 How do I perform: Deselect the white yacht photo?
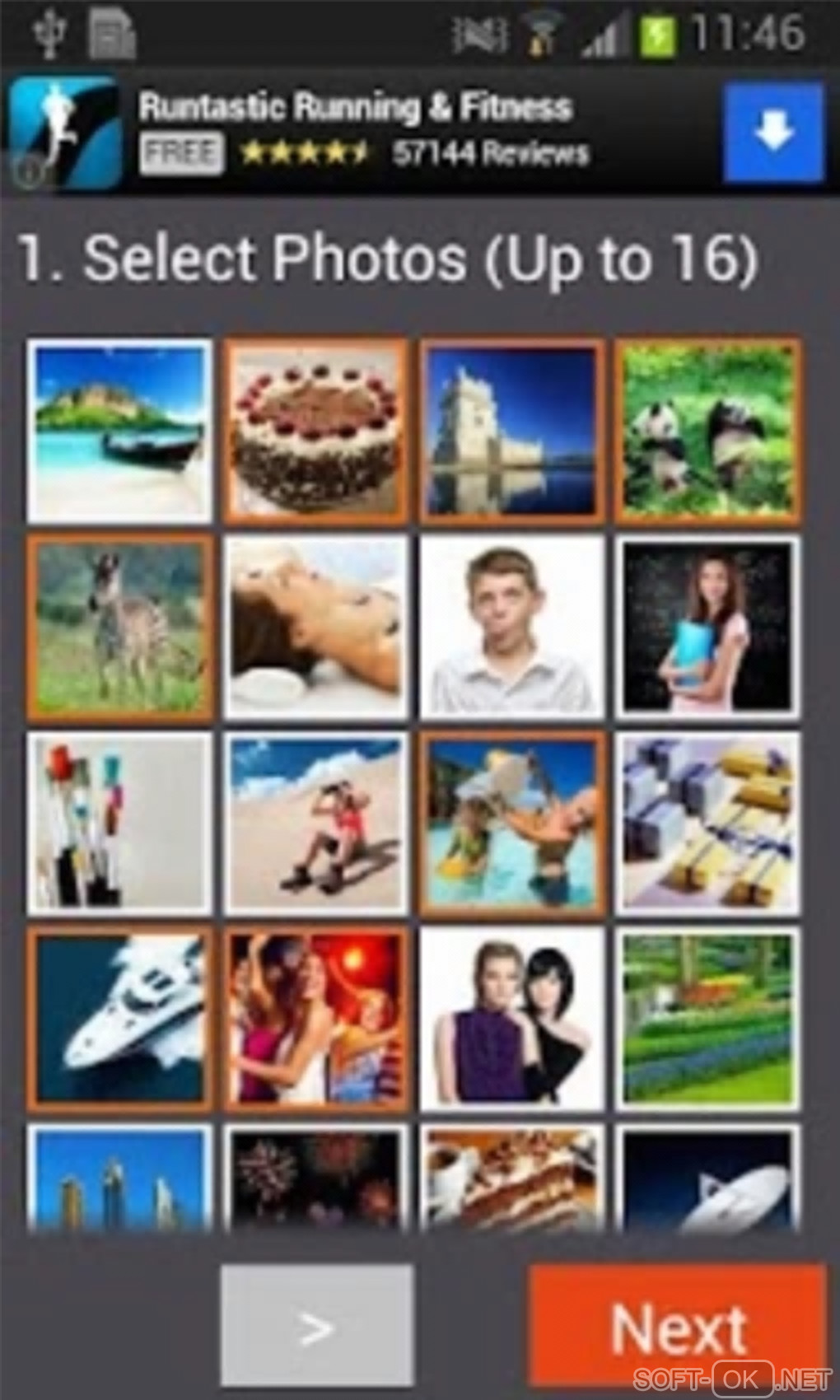click(120, 1019)
